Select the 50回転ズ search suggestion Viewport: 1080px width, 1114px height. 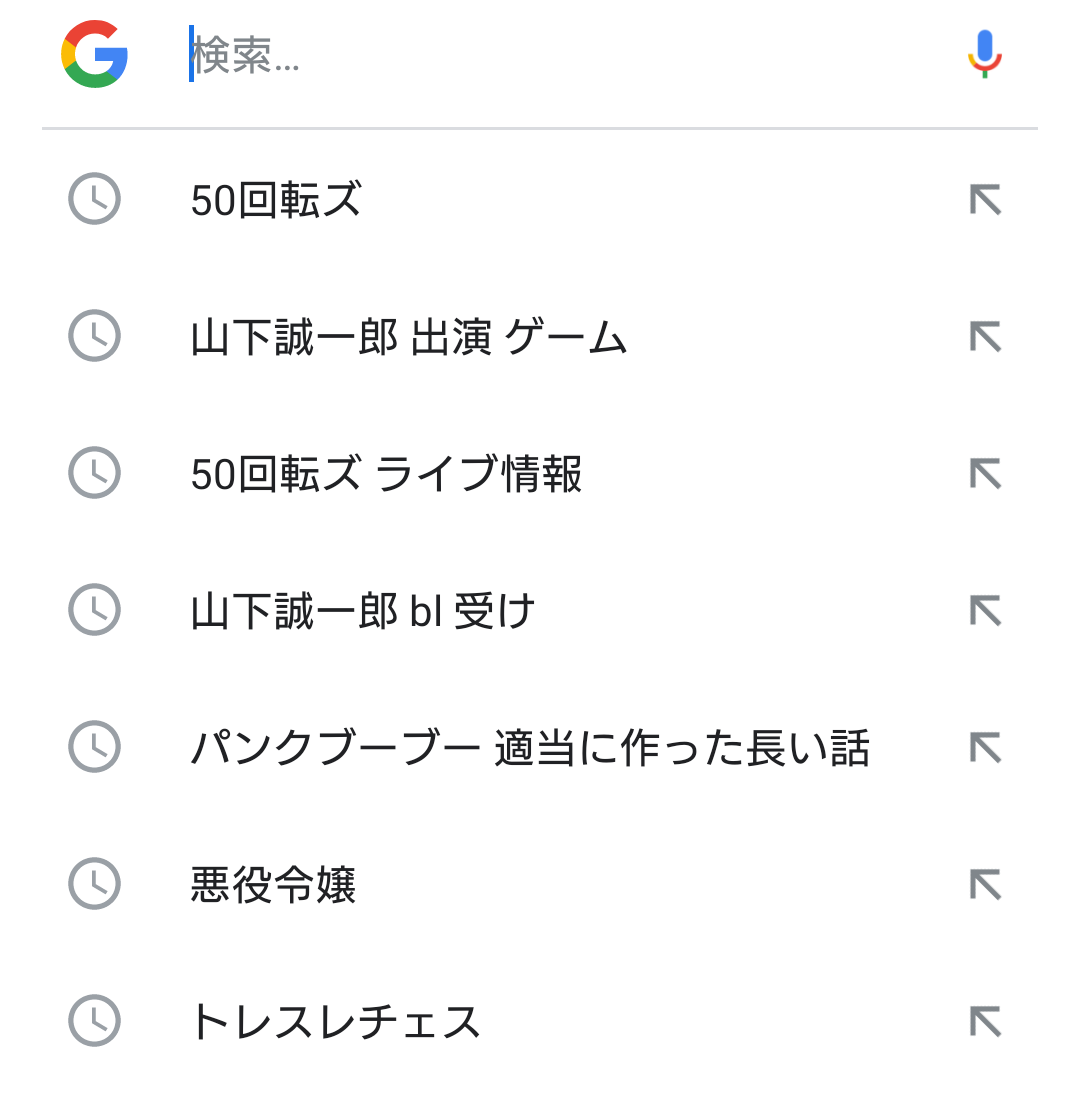pos(277,200)
